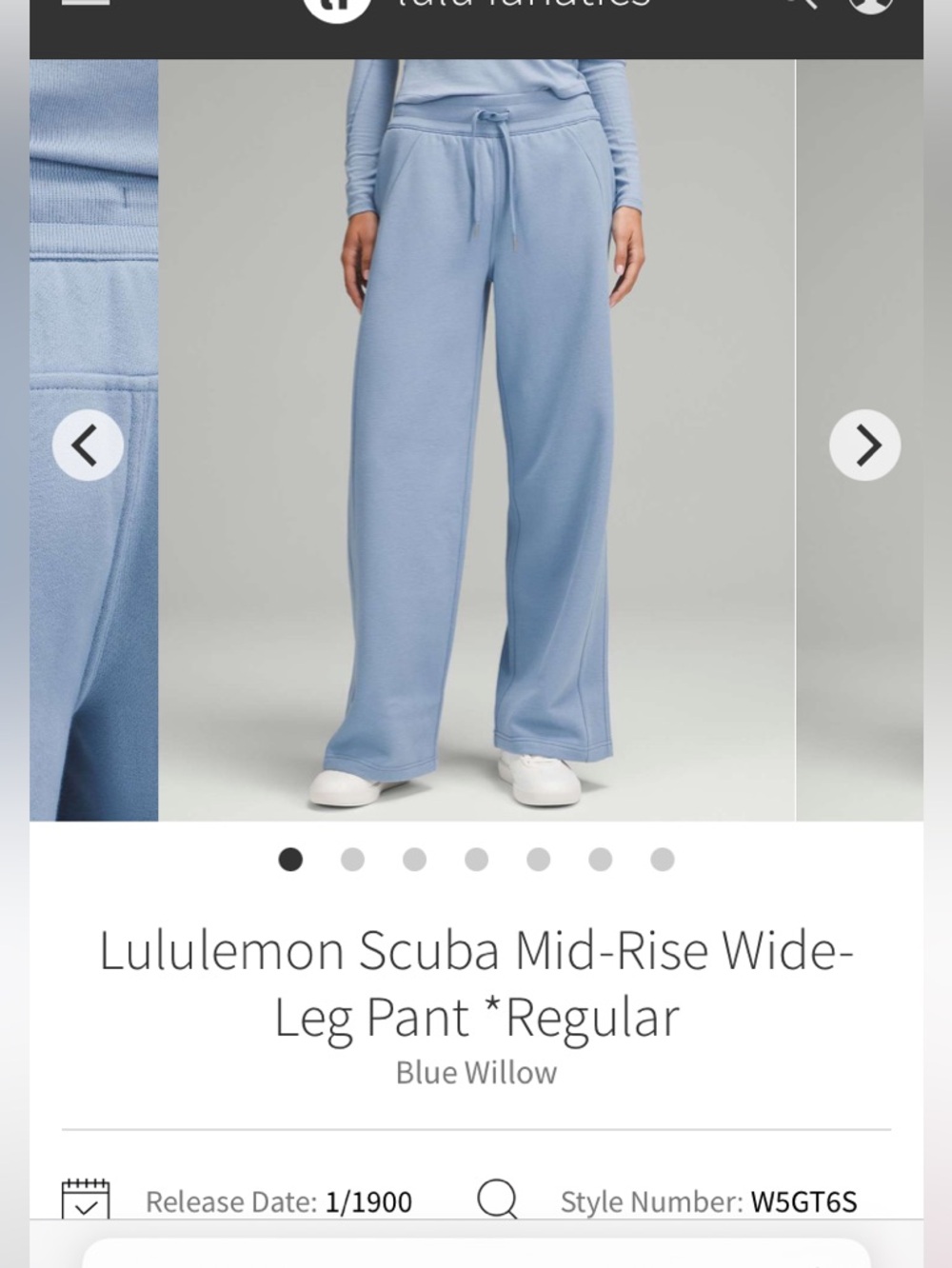952x1268 pixels.
Task: Select the first carousel pagination dot
Action: (x=290, y=859)
